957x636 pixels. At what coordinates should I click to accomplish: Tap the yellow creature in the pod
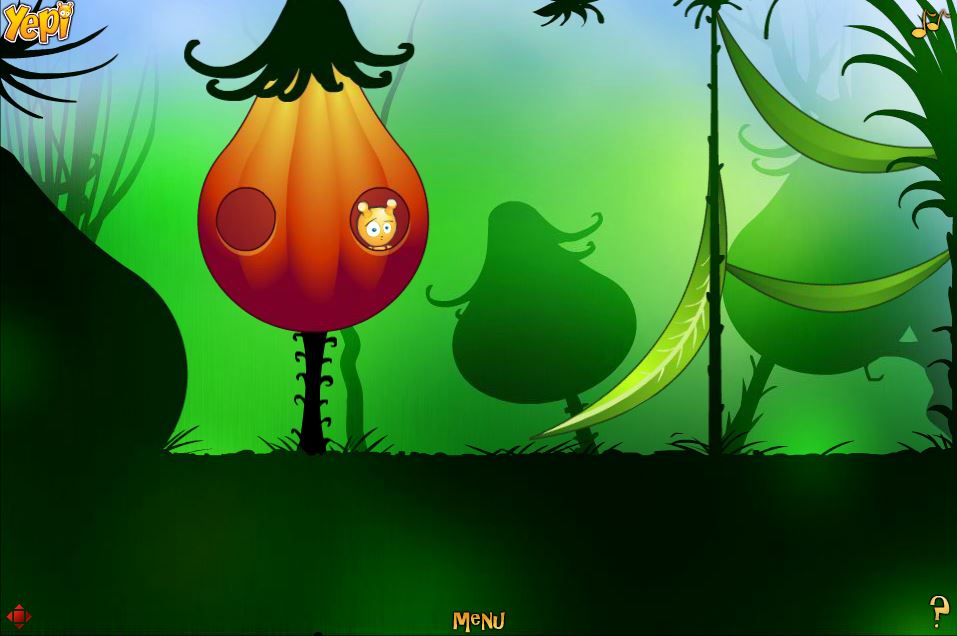click(x=378, y=223)
